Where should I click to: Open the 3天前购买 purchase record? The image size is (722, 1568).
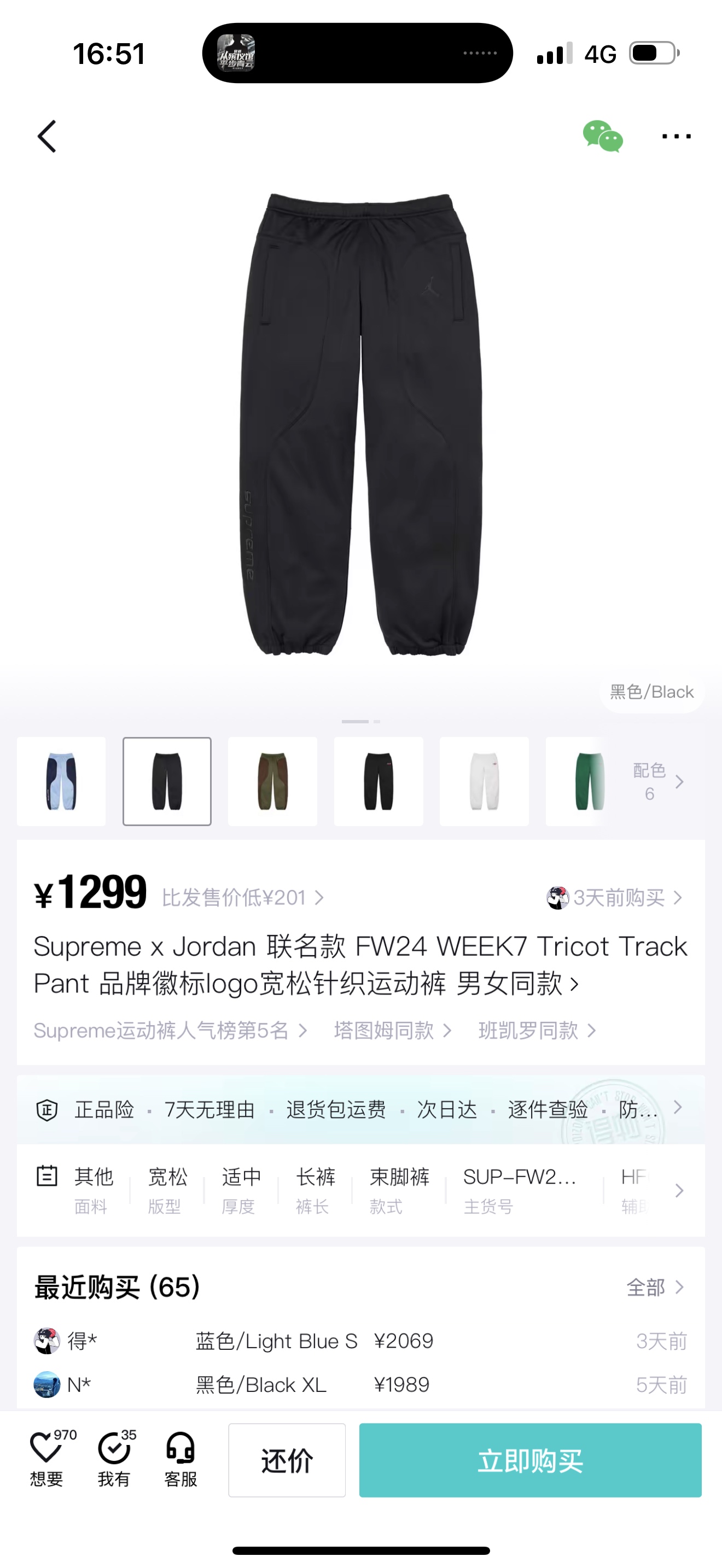pos(615,897)
